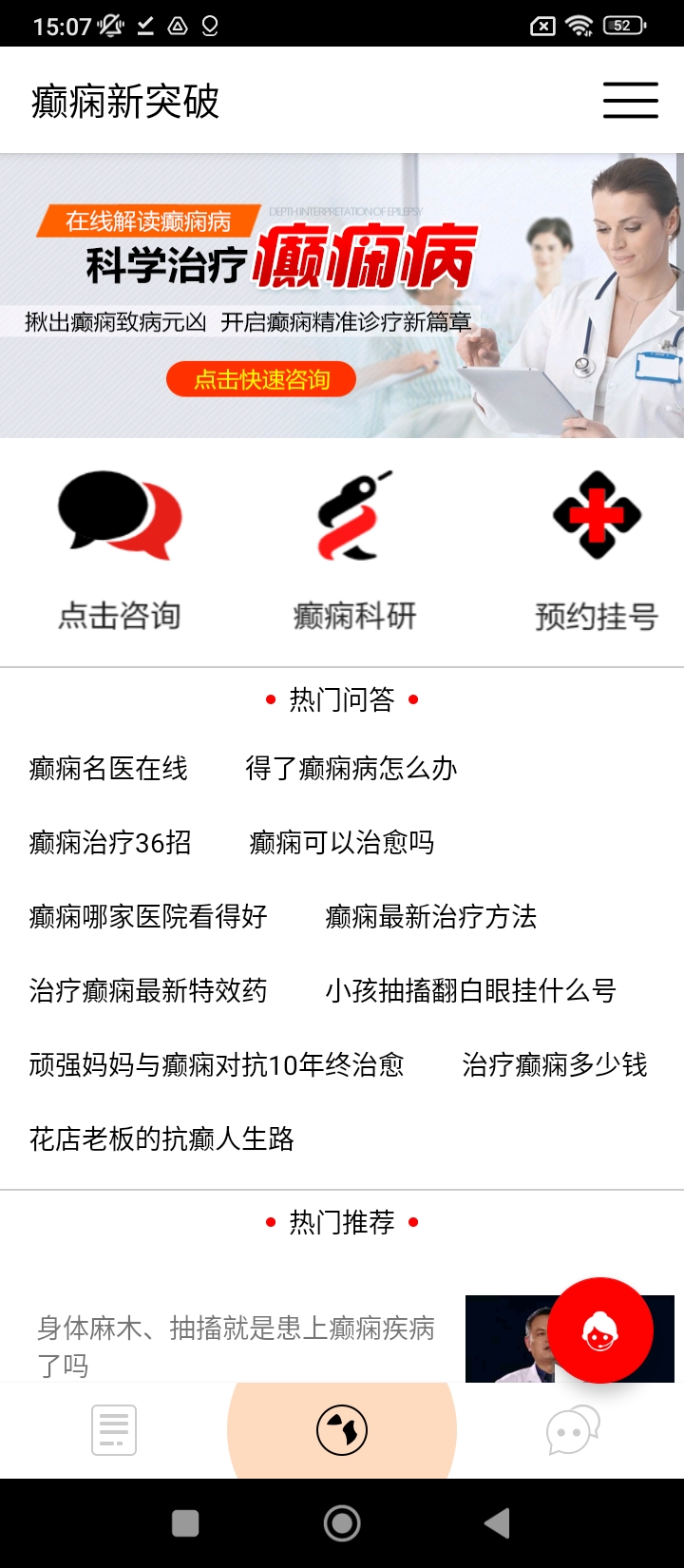Image resolution: width=684 pixels, height=1568 pixels.
Task: Open 得了癫痫病怎么办 question
Action: (351, 768)
